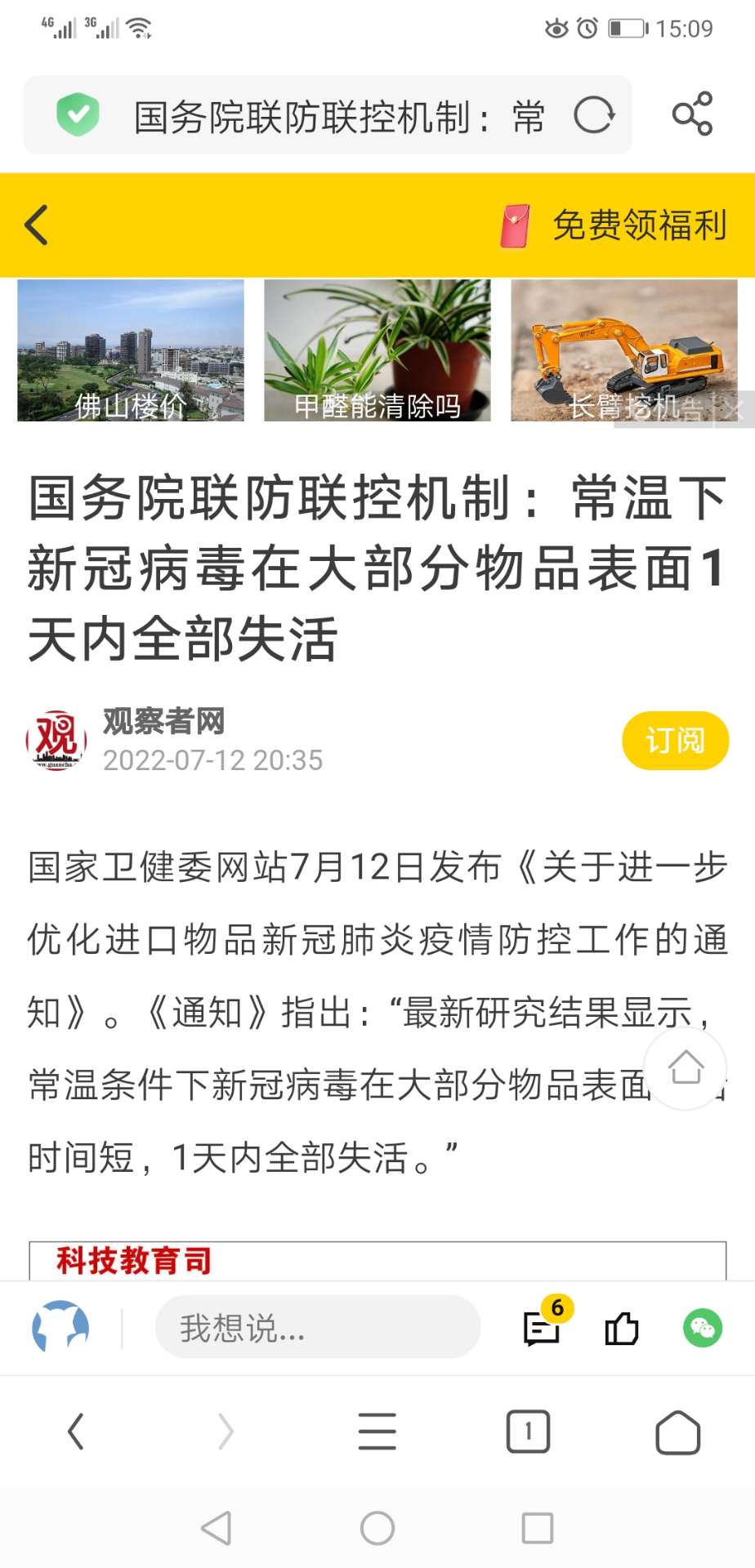Screen dimensions: 755x1568
Task: Reload the page with the refresh icon
Action: [594, 115]
